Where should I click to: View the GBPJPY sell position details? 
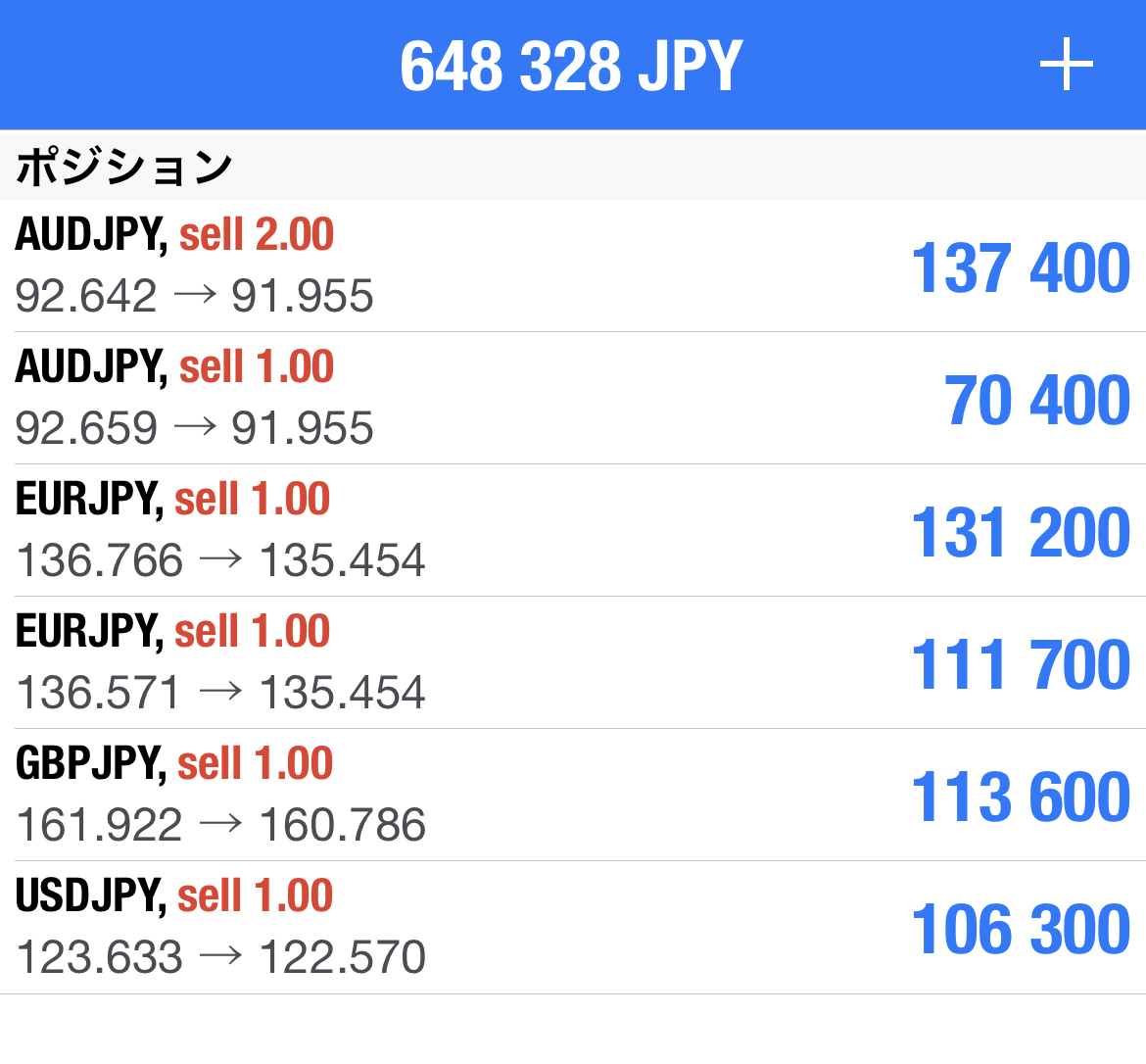pyautogui.click(x=573, y=796)
